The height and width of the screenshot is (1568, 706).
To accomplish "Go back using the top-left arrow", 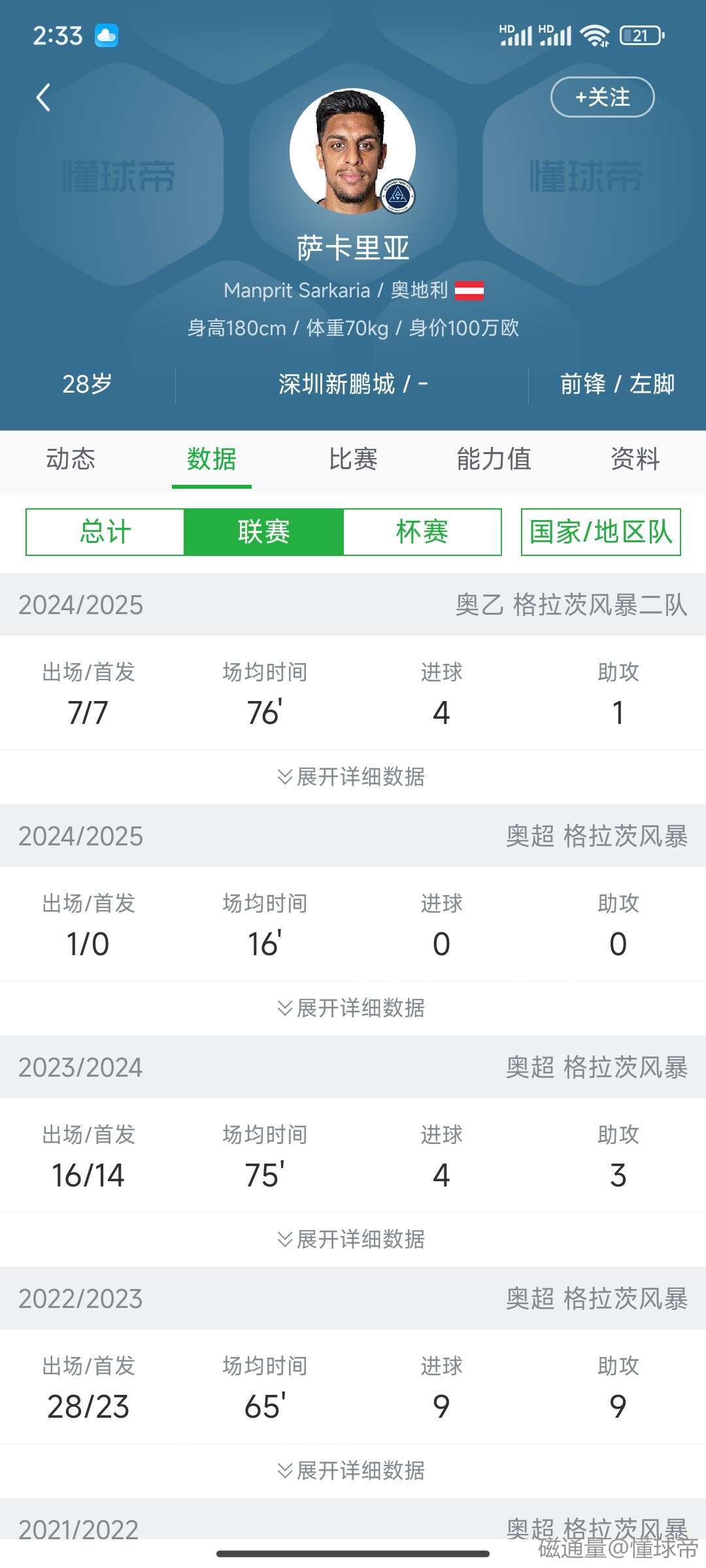I will click(43, 98).
